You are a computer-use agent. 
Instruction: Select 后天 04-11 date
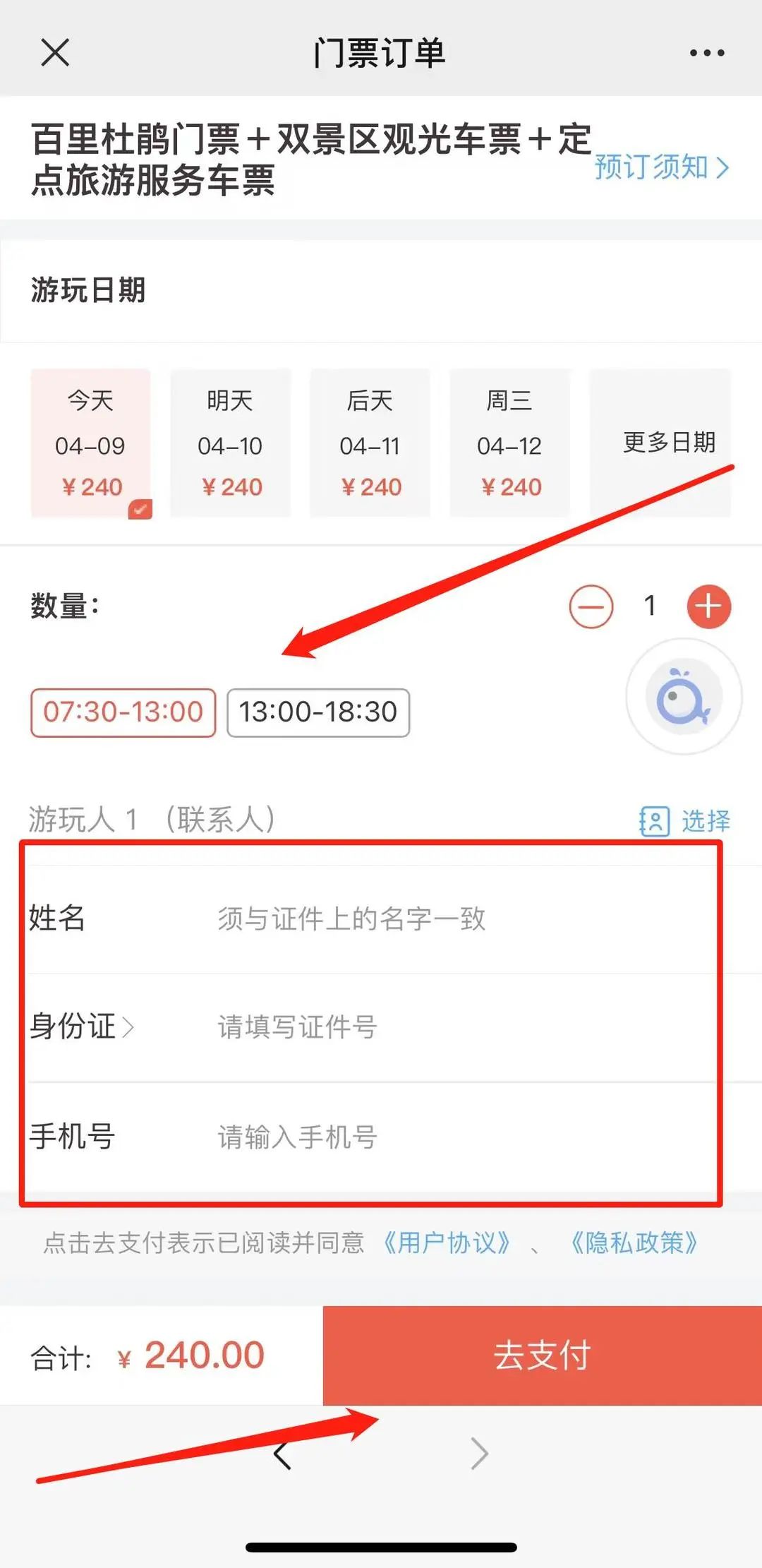370,443
